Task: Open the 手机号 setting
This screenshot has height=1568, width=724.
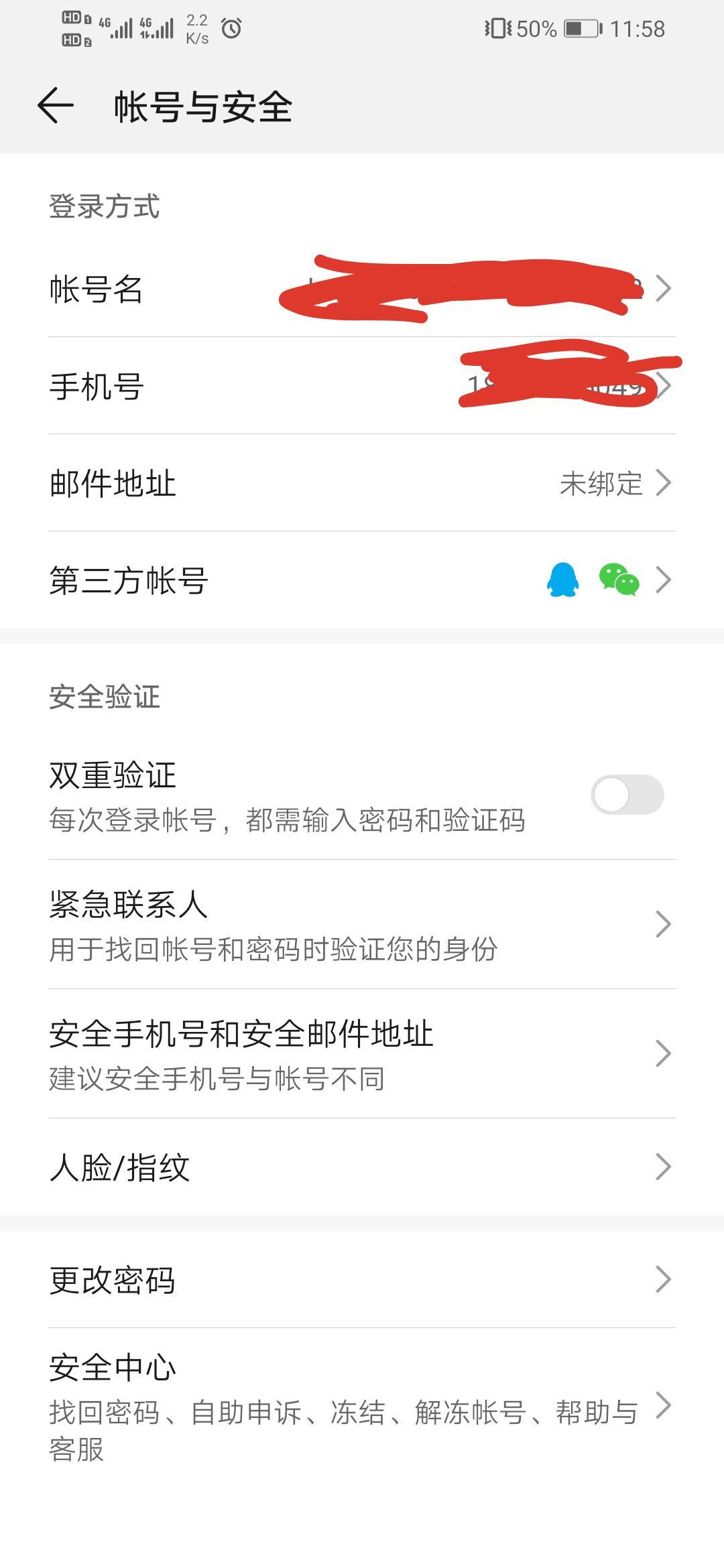Action: [x=362, y=386]
